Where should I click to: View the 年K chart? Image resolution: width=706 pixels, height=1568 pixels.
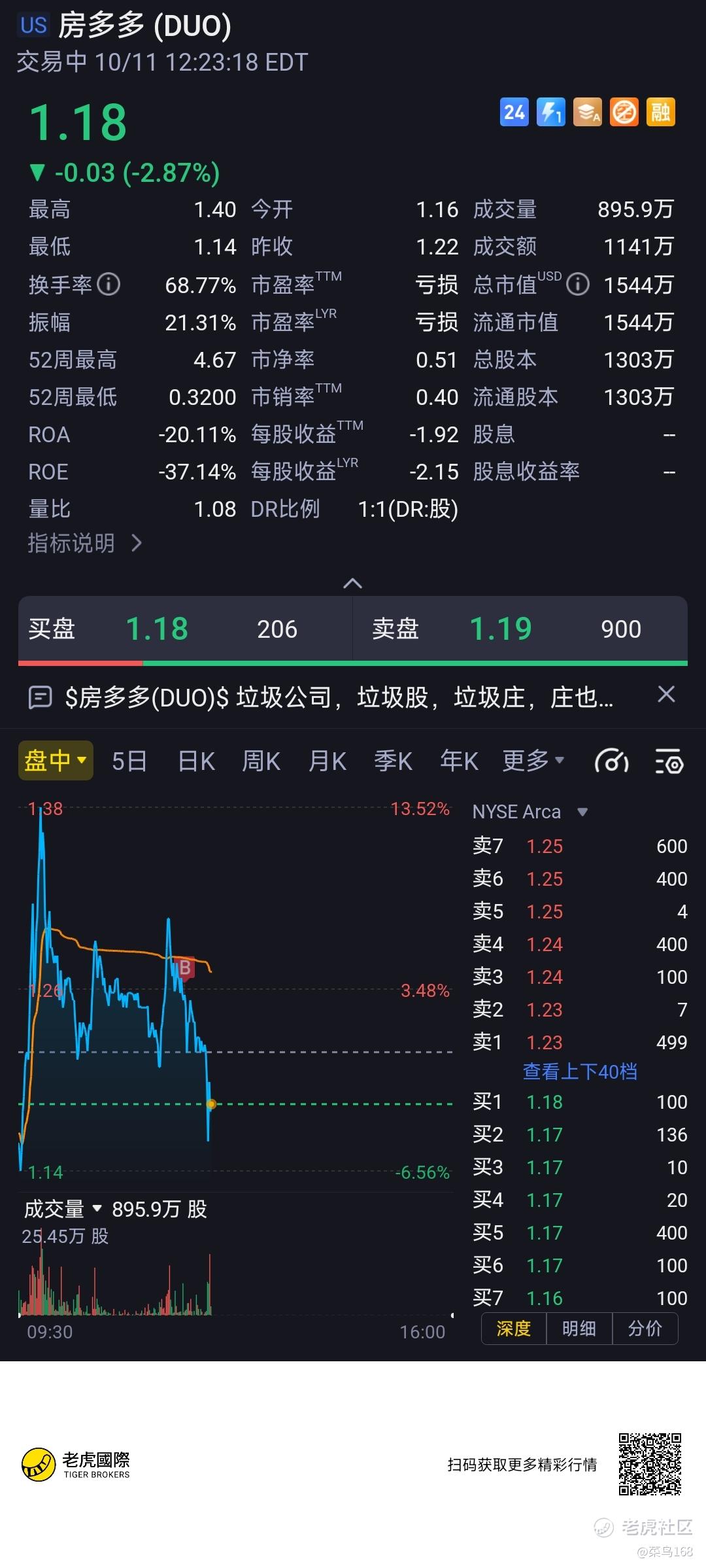[459, 761]
